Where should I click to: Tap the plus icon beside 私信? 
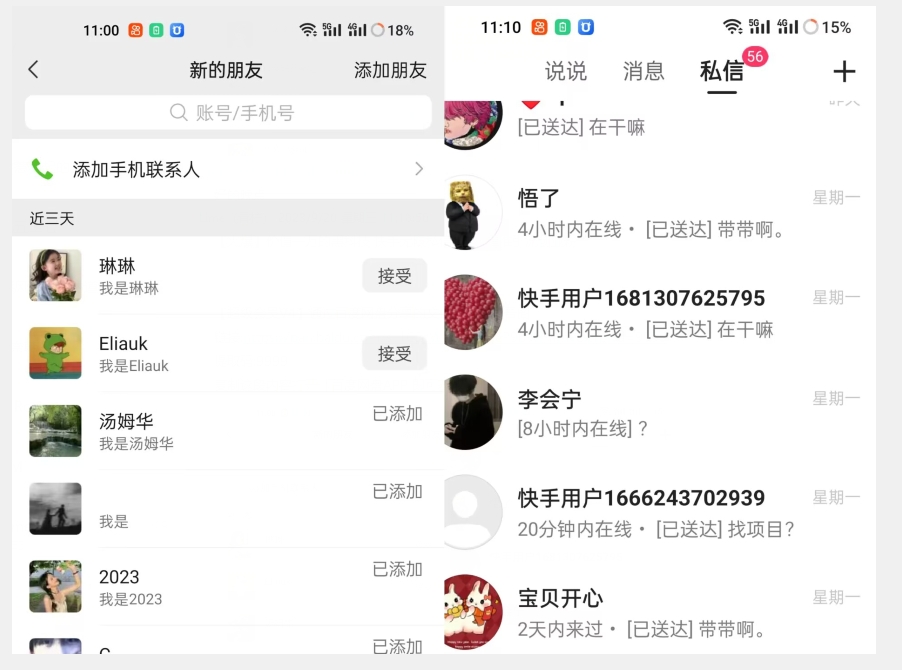pos(844,71)
